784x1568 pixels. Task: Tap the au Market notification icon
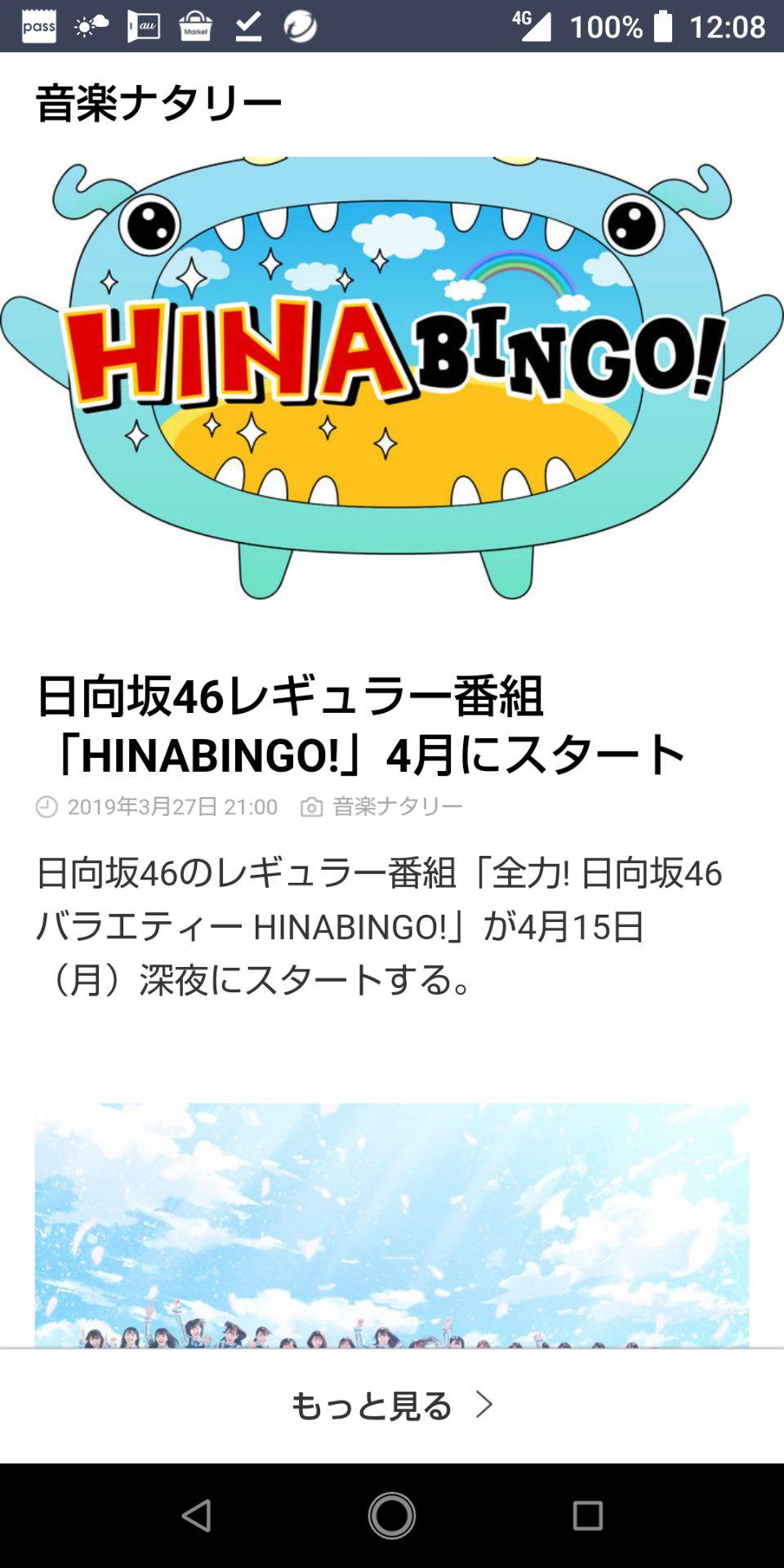click(x=196, y=24)
